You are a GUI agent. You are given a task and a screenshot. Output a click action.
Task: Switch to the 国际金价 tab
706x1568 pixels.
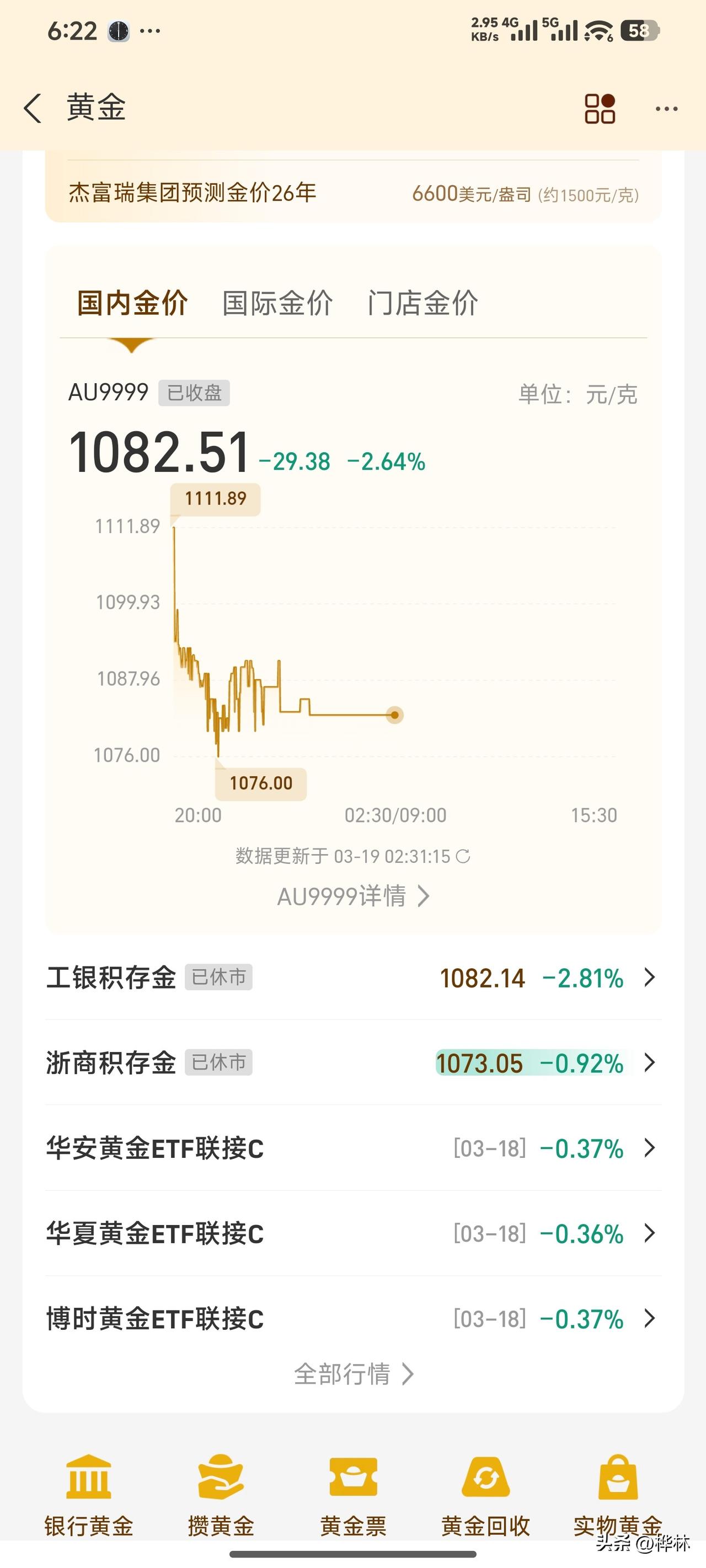tap(279, 303)
